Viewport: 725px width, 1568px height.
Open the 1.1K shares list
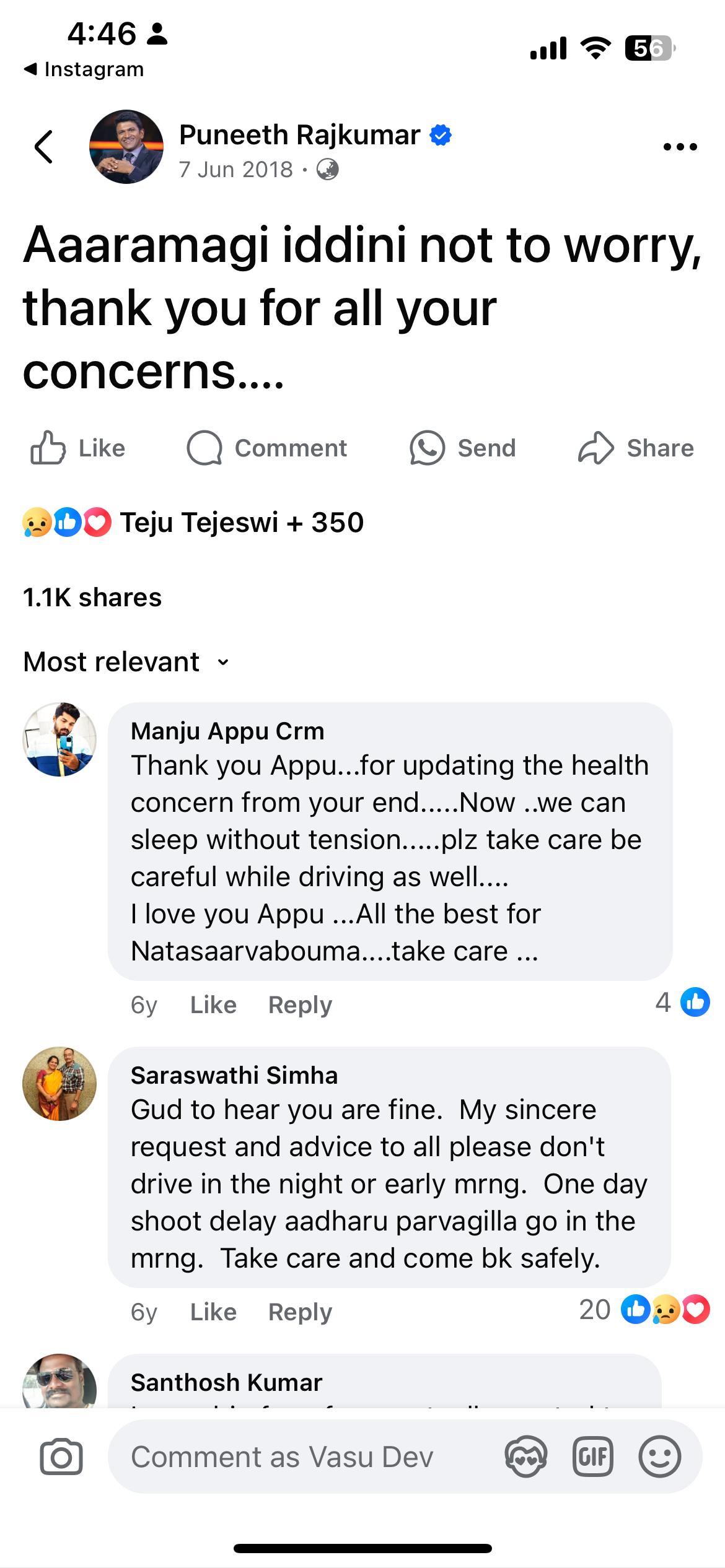pos(92,598)
